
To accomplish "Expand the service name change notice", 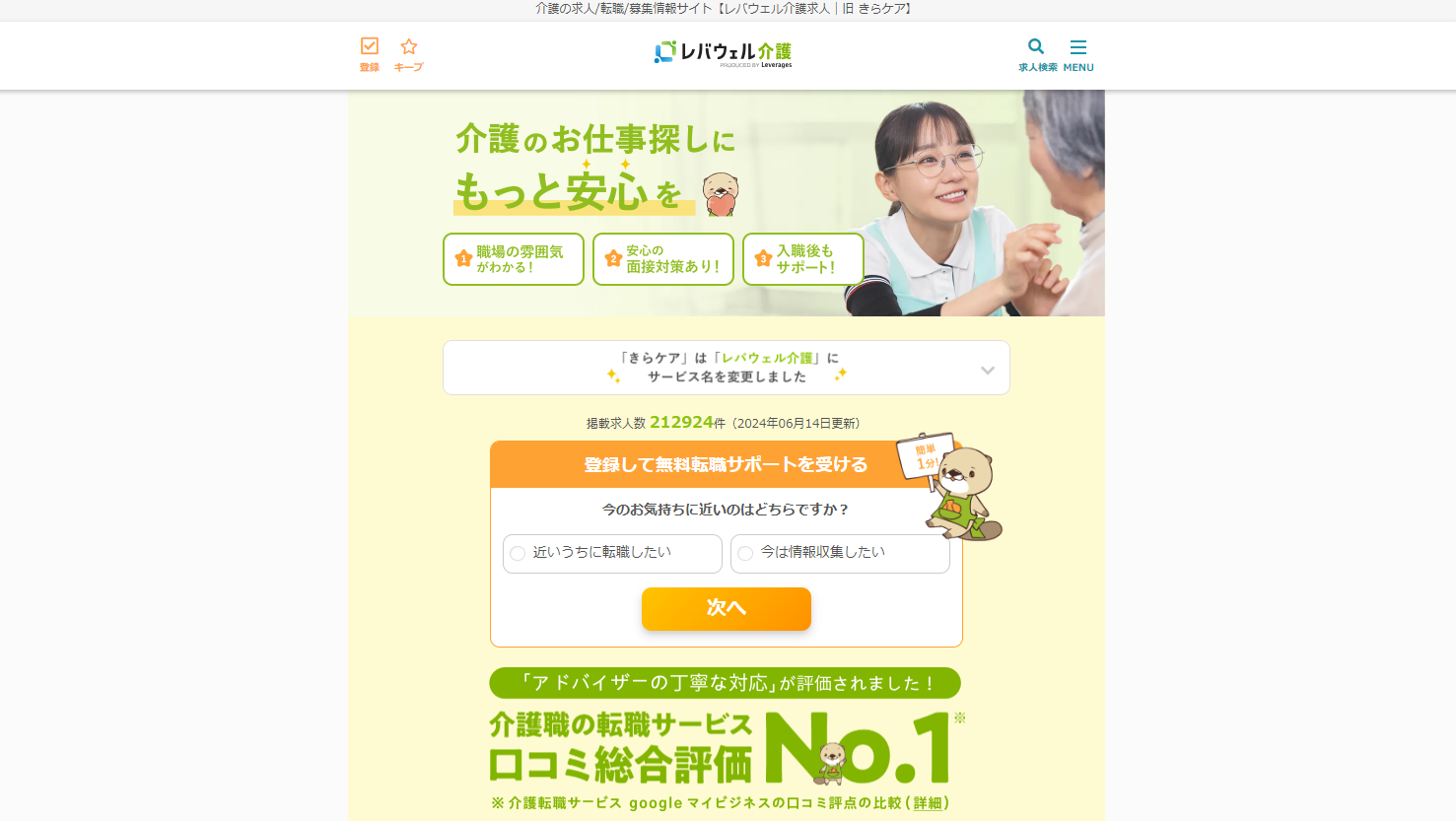I will pos(987,370).
